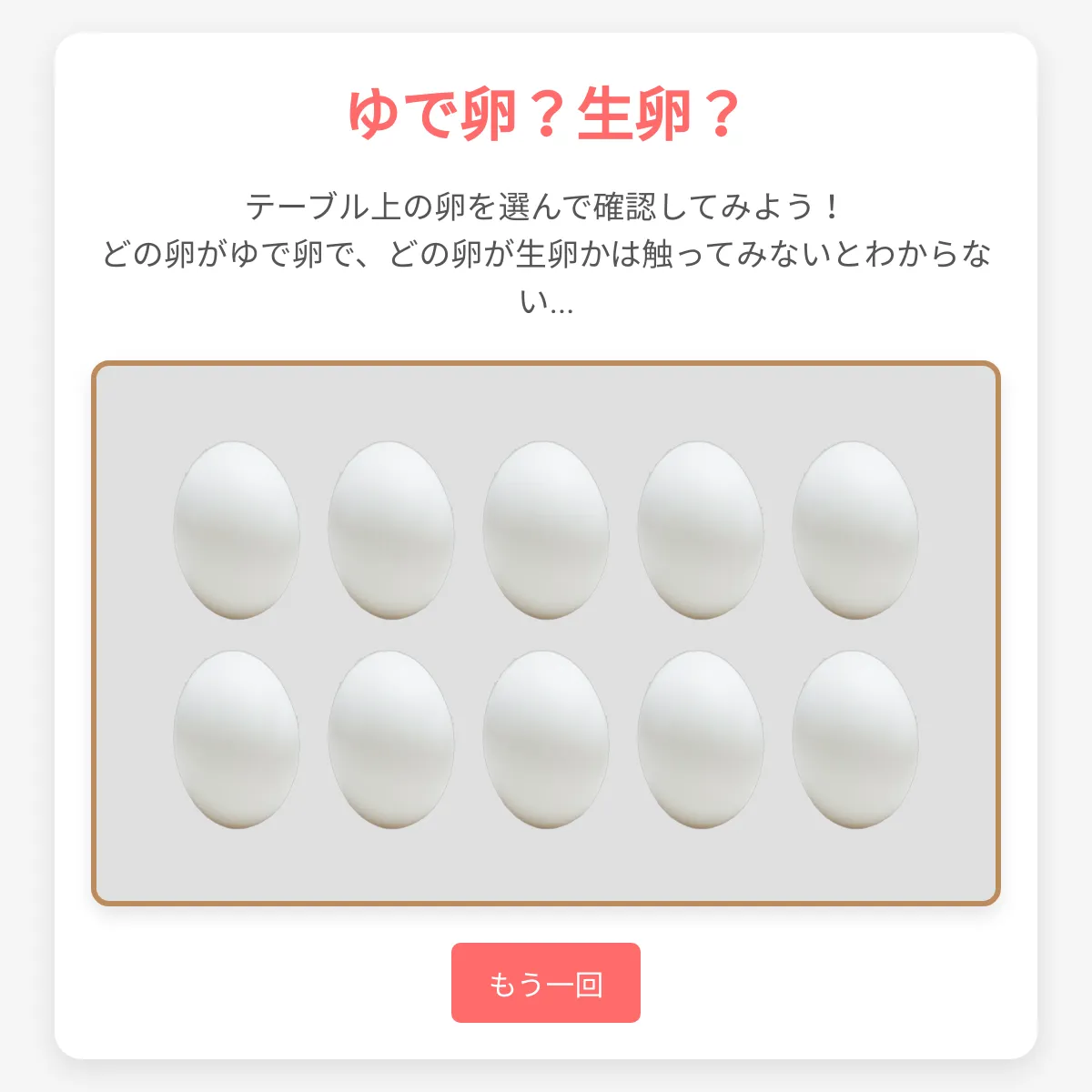The height and width of the screenshot is (1092, 1092).
Task: Pick the last egg in the top row
Action: [x=855, y=531]
